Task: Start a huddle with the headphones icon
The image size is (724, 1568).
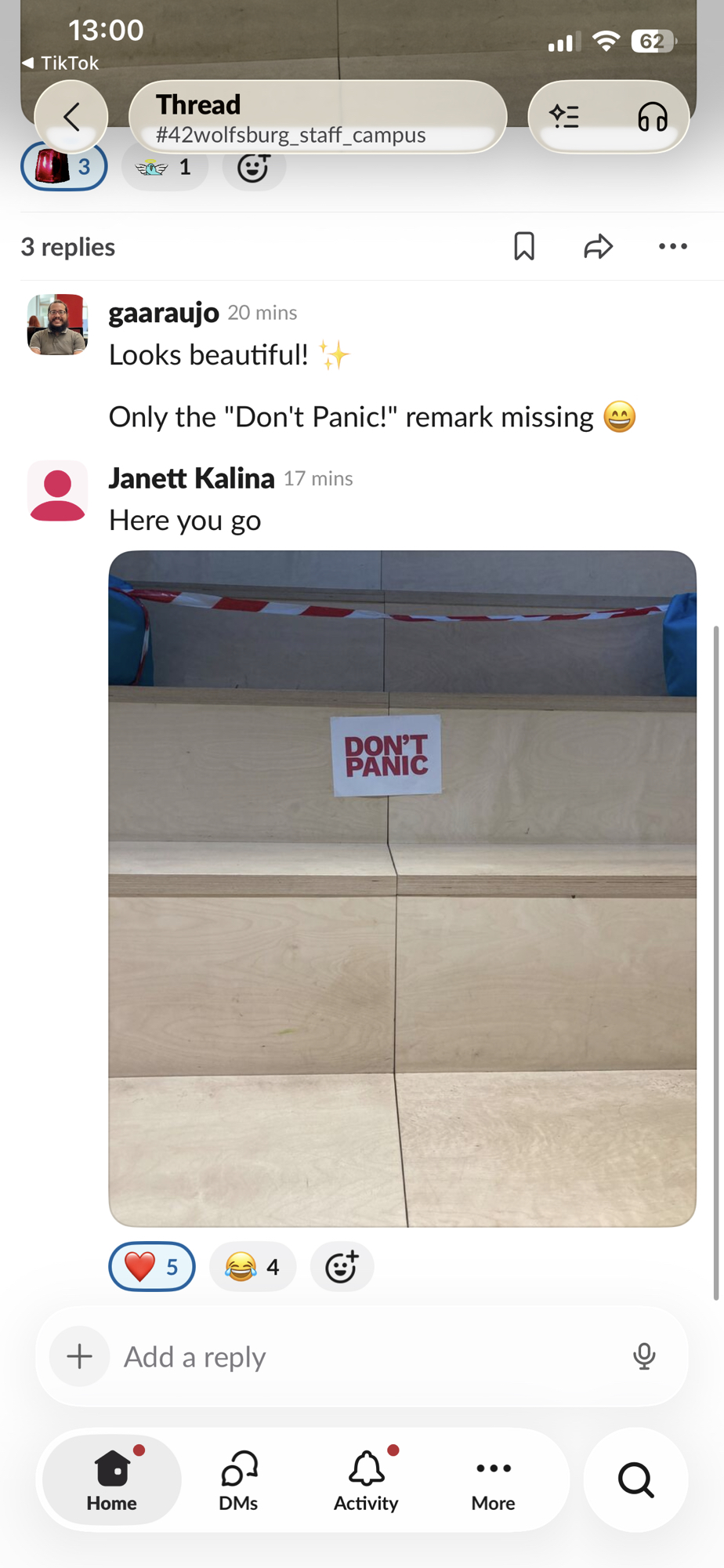Action: click(652, 118)
